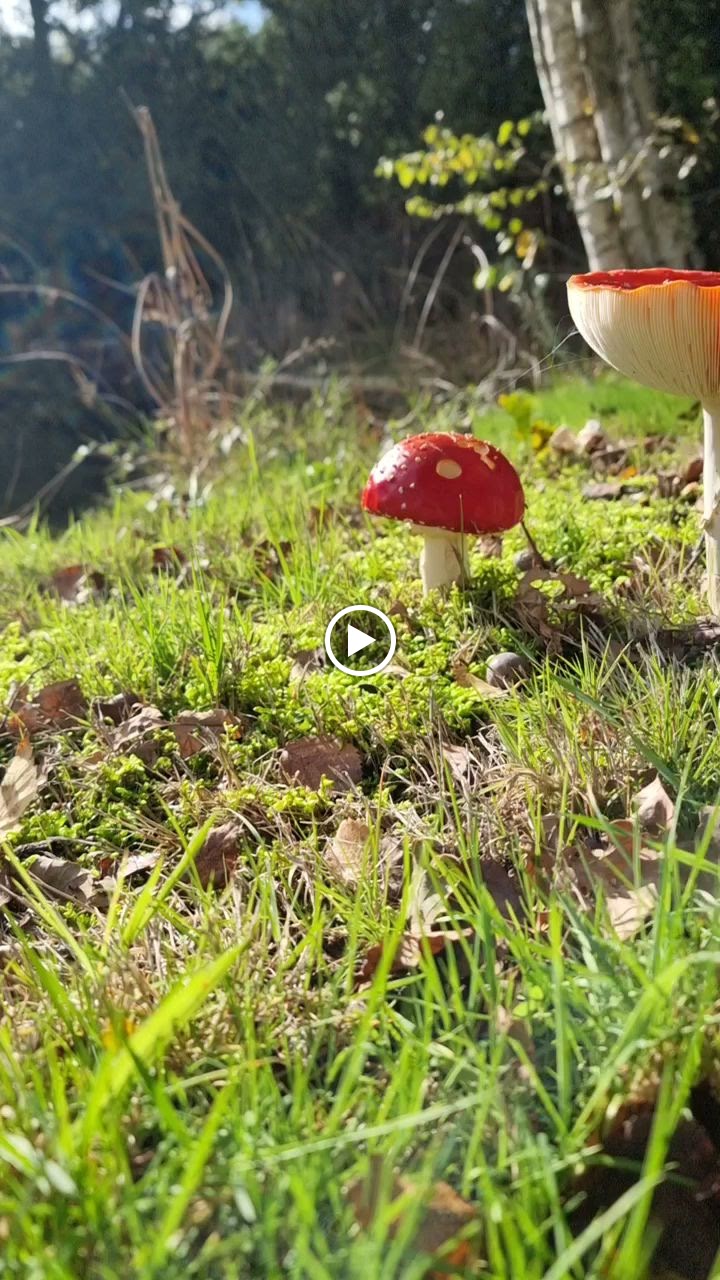Play the mushroom video

pyautogui.click(x=360, y=640)
